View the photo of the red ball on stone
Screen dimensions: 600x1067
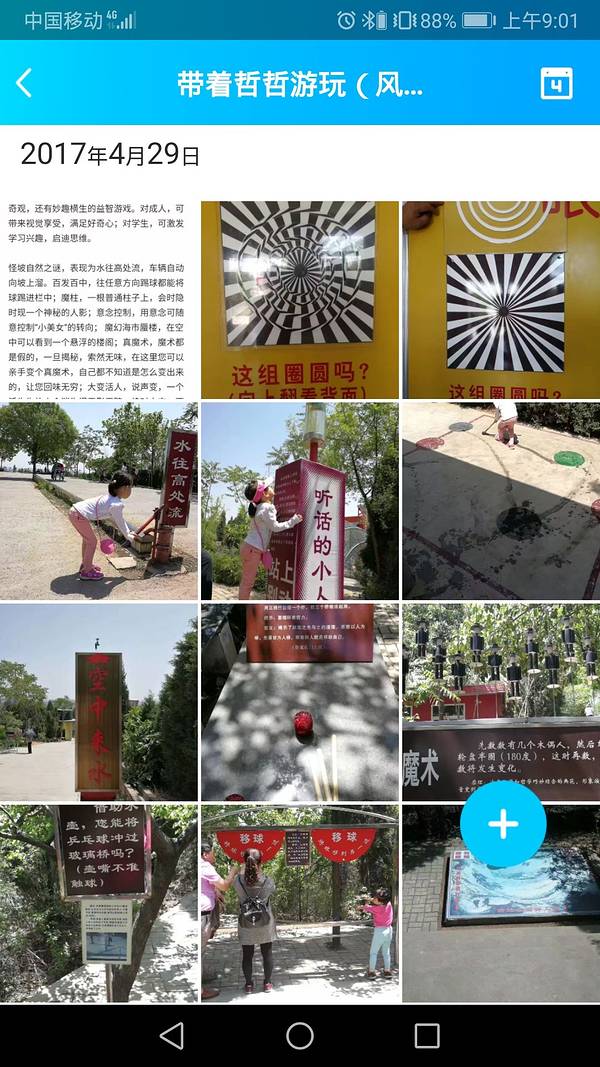tap(300, 702)
